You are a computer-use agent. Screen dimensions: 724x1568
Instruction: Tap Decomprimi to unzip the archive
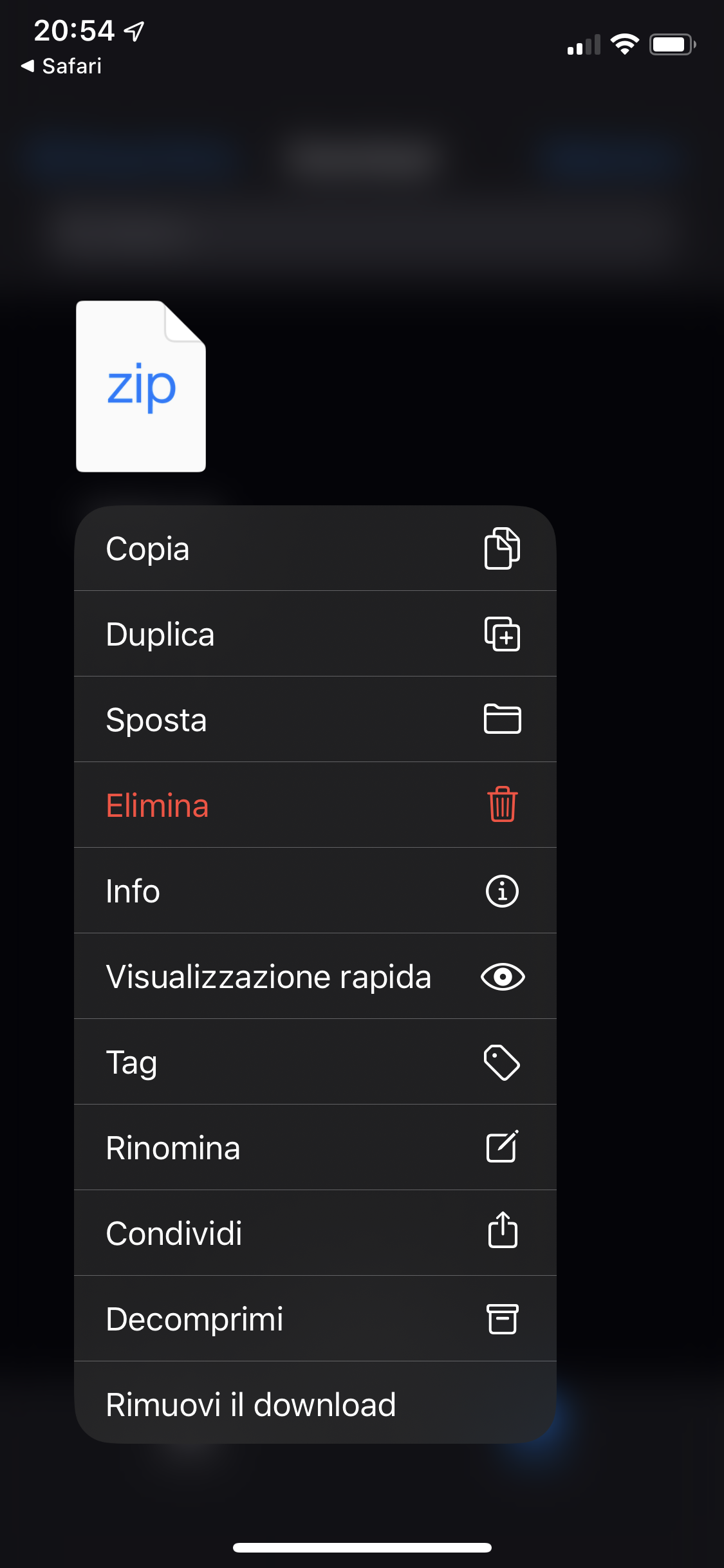pos(315,1319)
